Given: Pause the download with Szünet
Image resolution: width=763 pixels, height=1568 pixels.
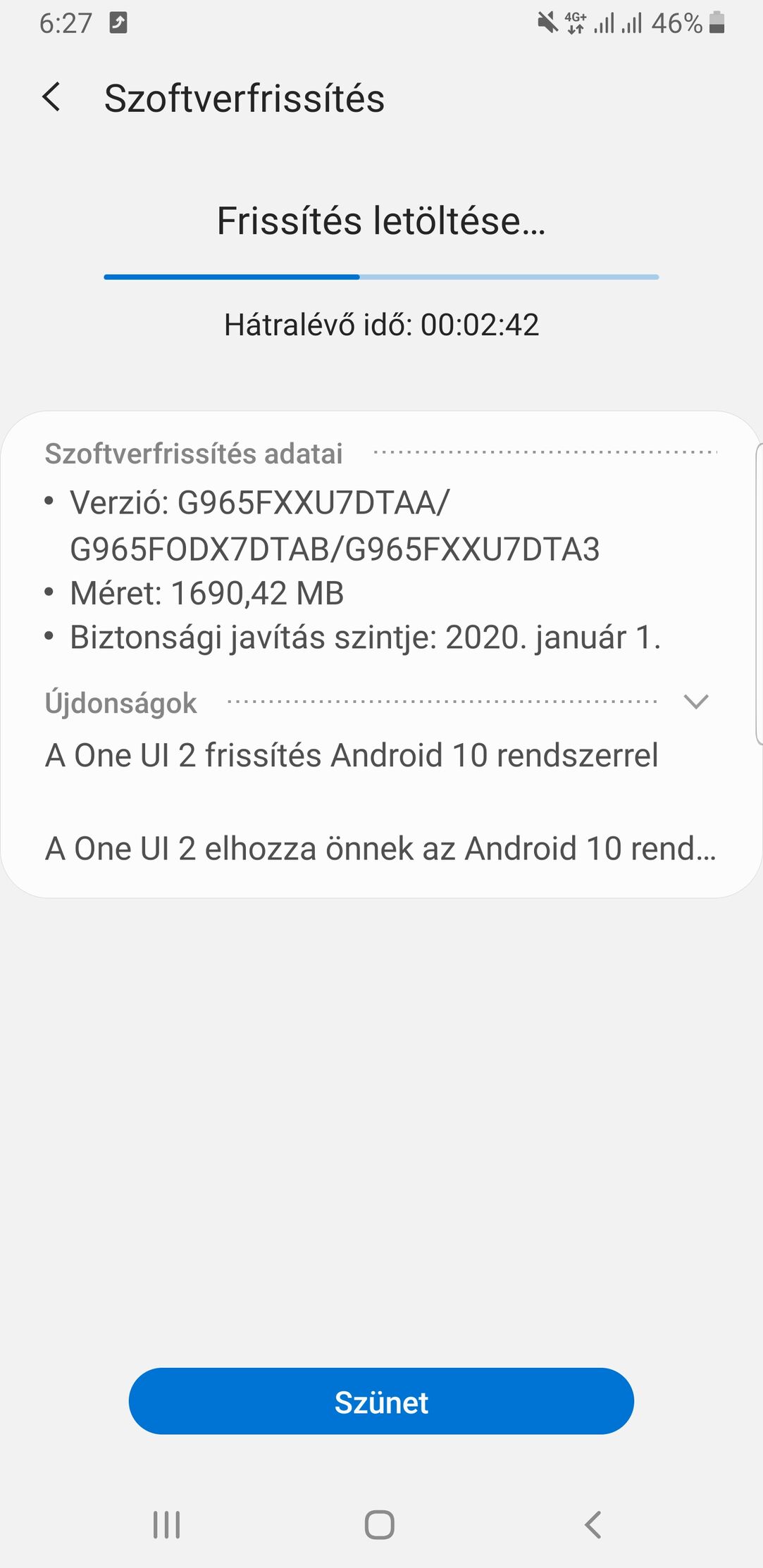Looking at the screenshot, I should point(381,1402).
